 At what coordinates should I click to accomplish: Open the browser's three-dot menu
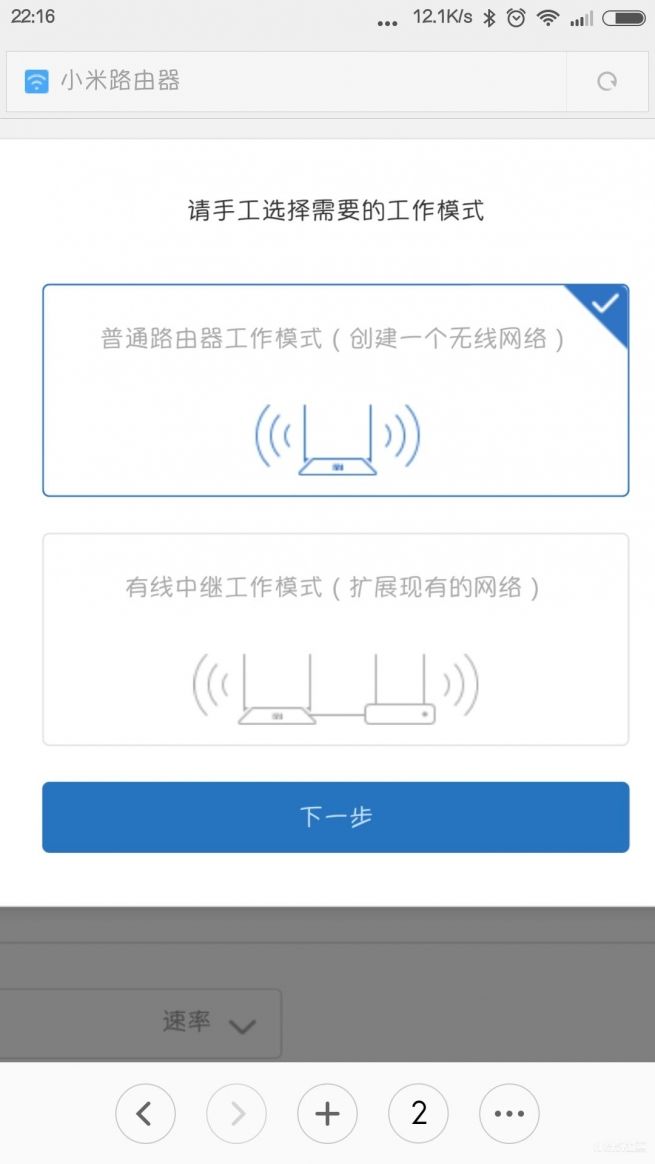tap(509, 1114)
